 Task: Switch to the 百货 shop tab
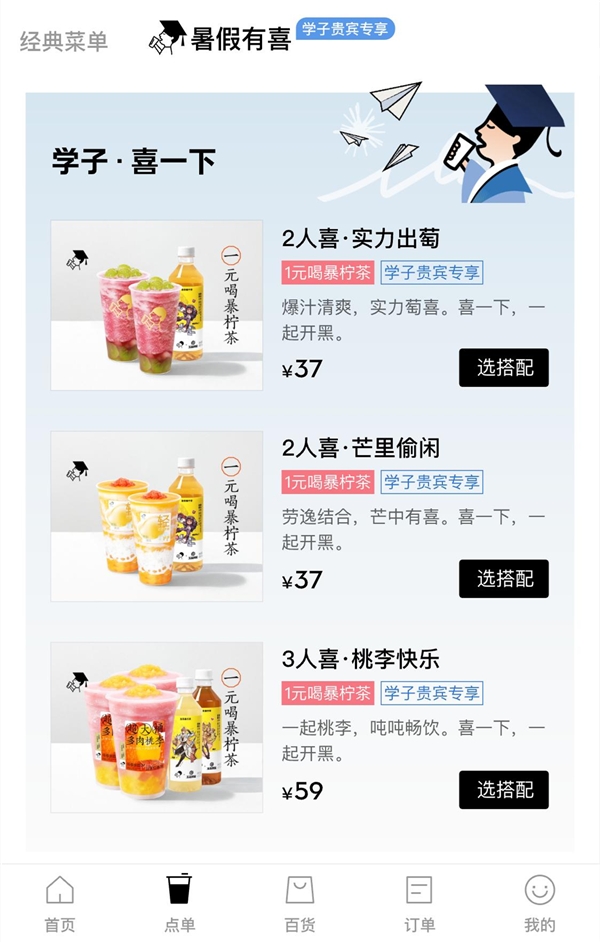coord(300,903)
